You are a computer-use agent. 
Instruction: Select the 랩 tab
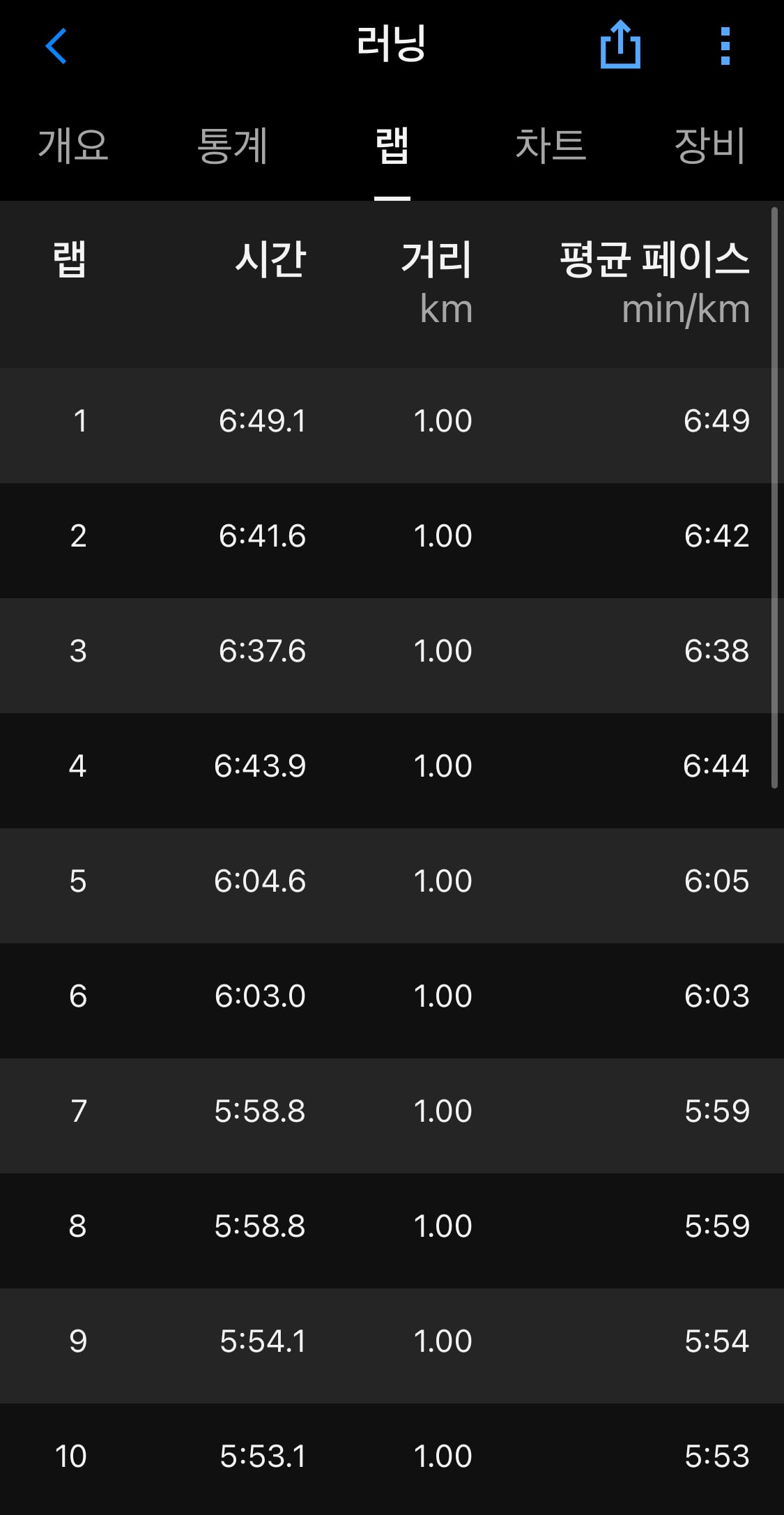click(x=392, y=146)
